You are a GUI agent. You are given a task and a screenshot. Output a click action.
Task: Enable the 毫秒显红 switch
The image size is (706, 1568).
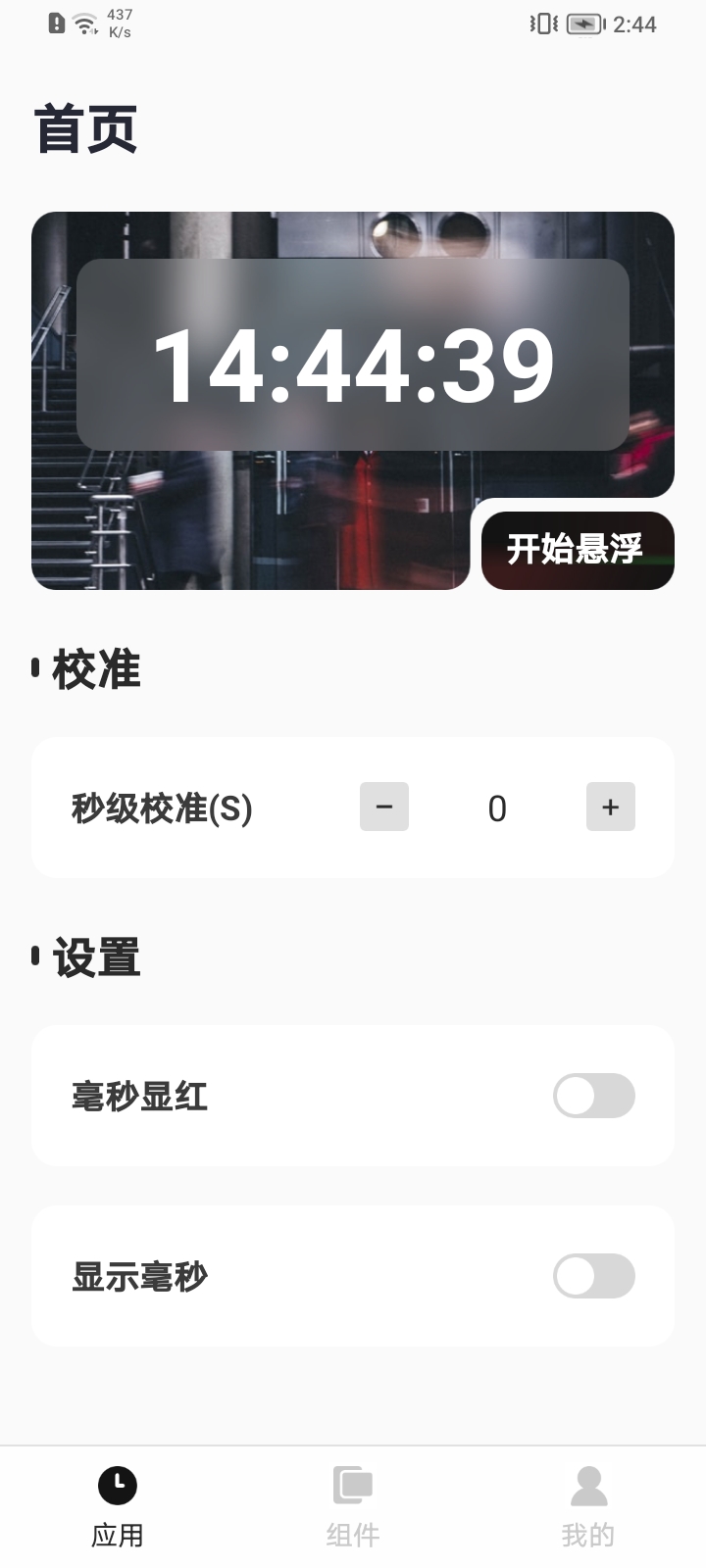click(593, 1096)
